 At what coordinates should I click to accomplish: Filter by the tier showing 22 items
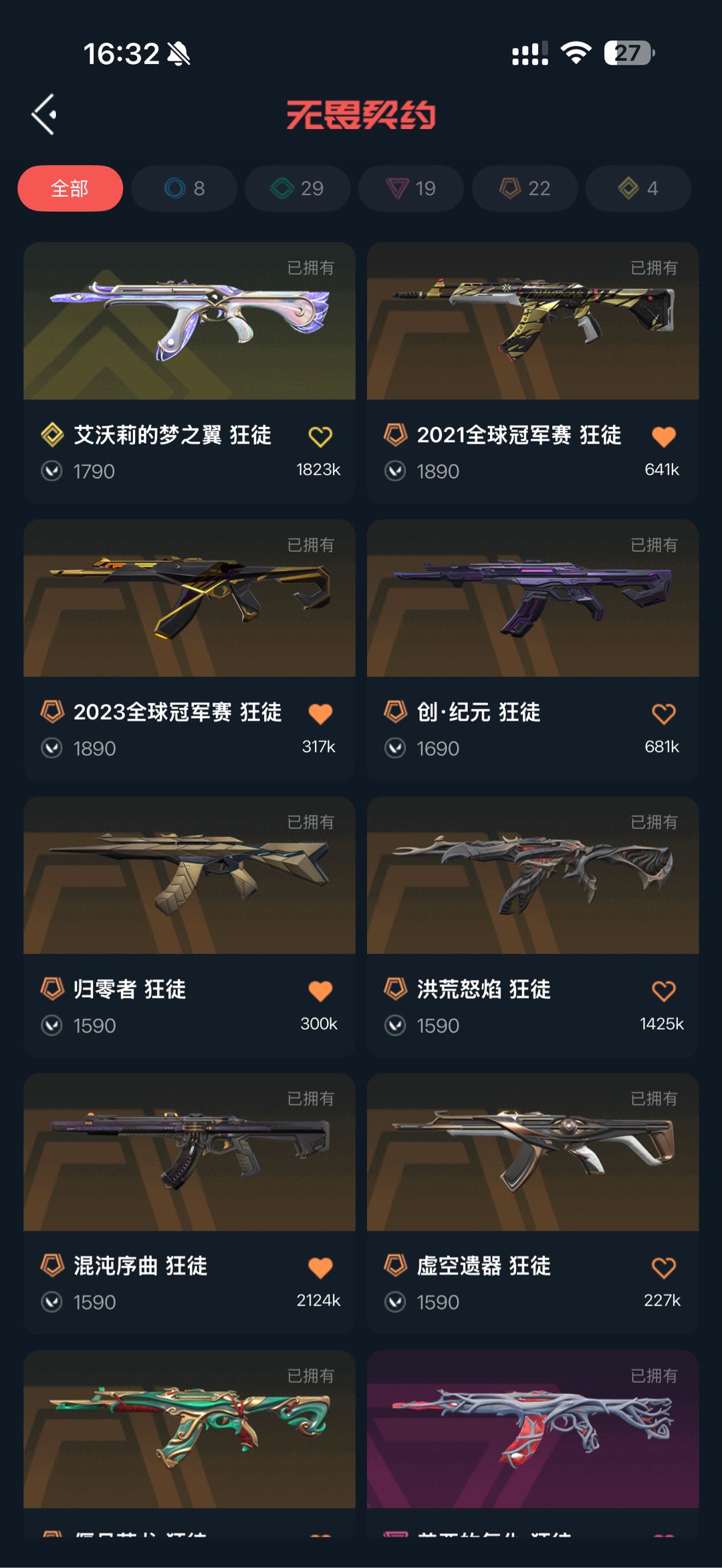(x=525, y=188)
